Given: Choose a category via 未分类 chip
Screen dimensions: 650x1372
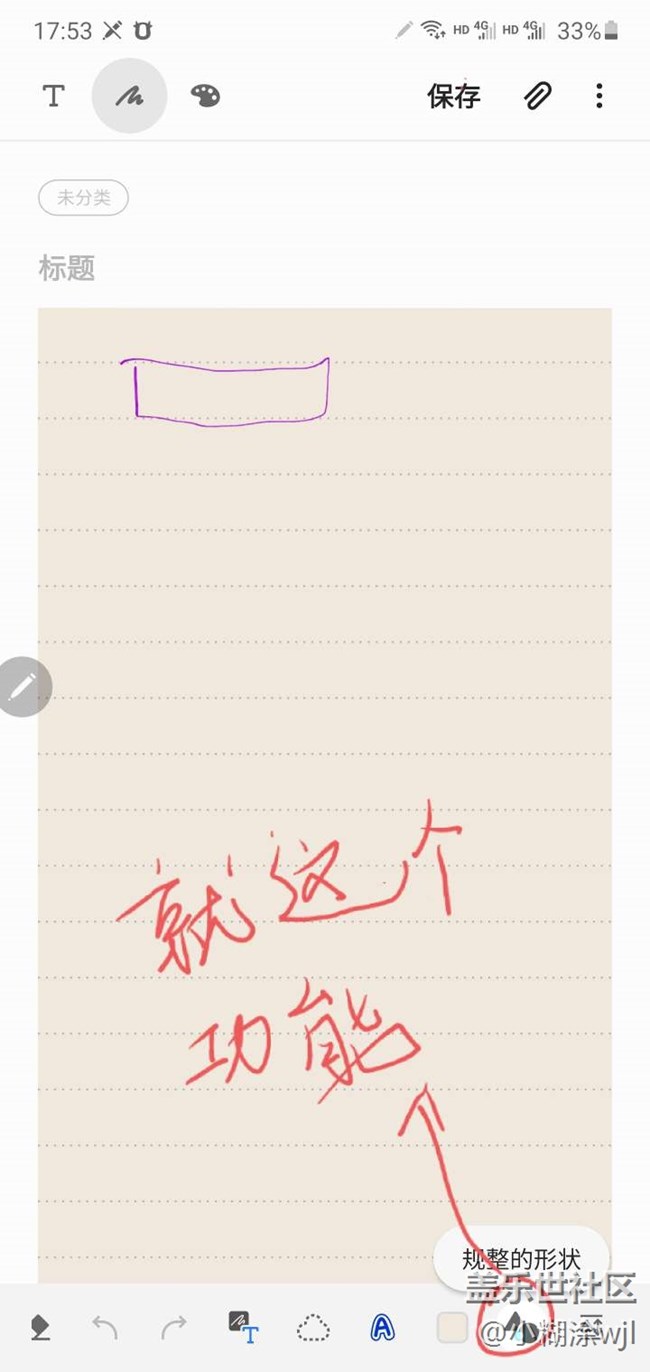Looking at the screenshot, I should tap(83, 198).
